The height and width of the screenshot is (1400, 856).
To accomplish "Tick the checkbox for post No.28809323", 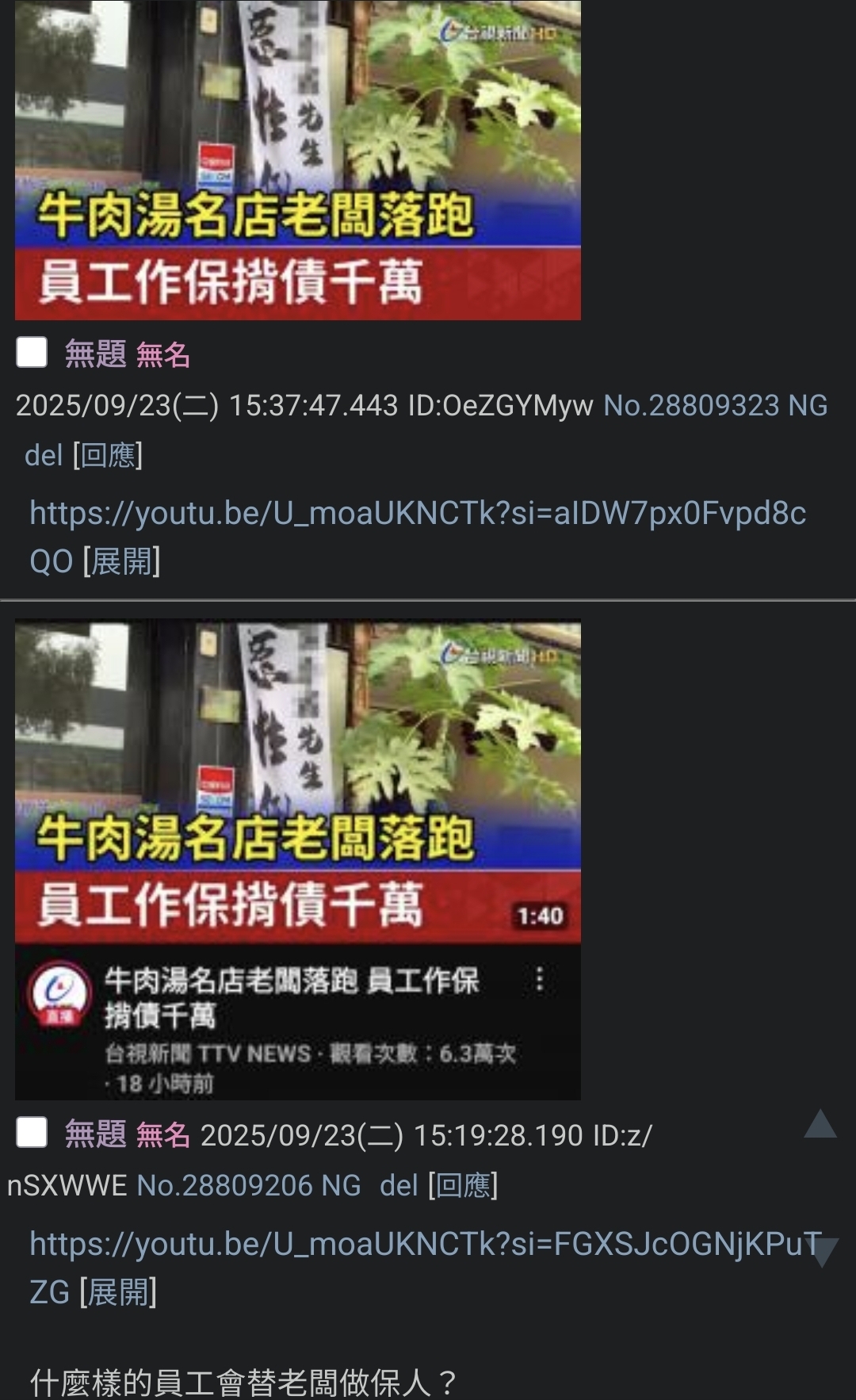I will (x=32, y=353).
